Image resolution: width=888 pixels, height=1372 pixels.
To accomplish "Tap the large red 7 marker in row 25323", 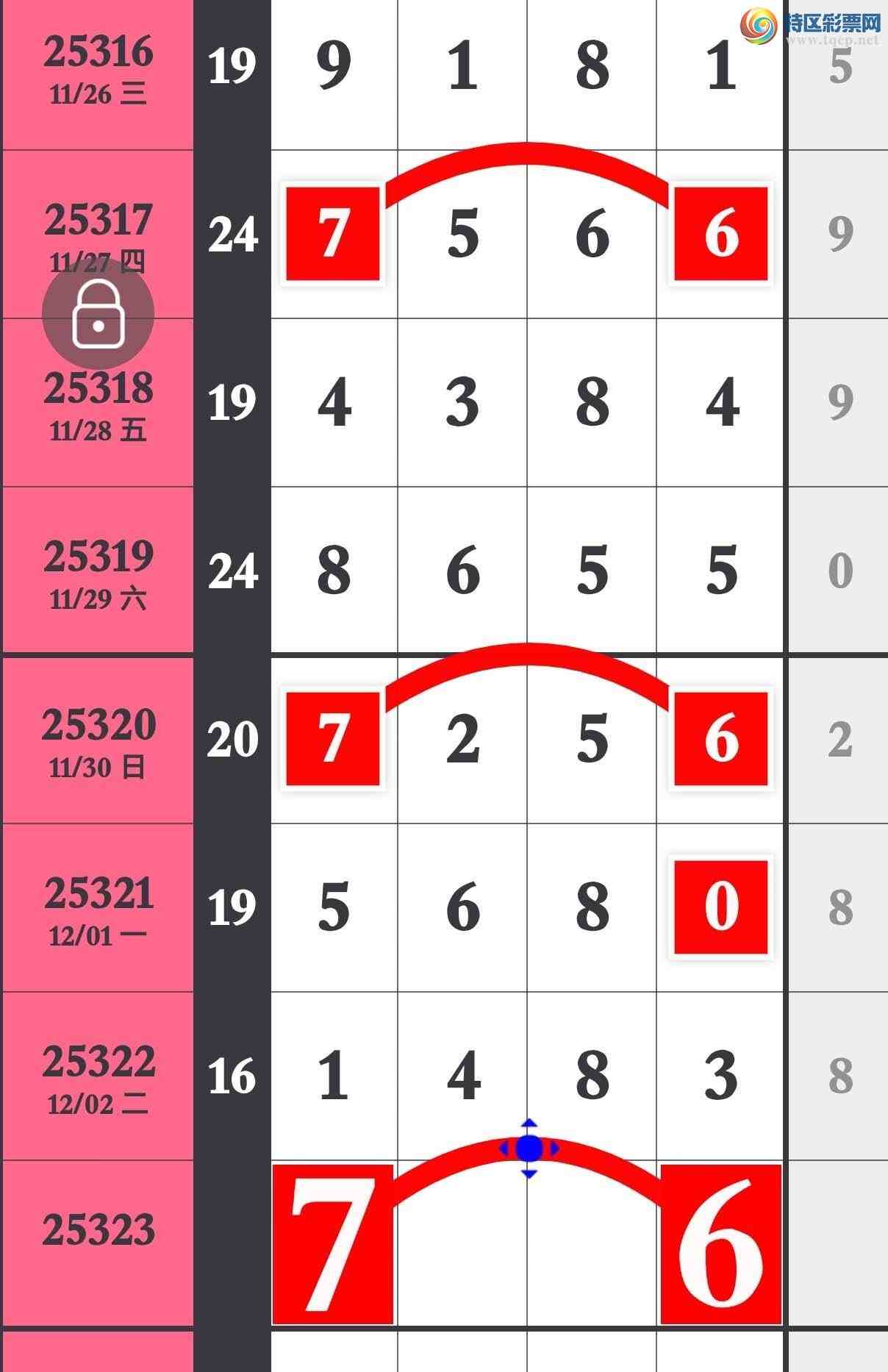I will [x=333, y=1244].
